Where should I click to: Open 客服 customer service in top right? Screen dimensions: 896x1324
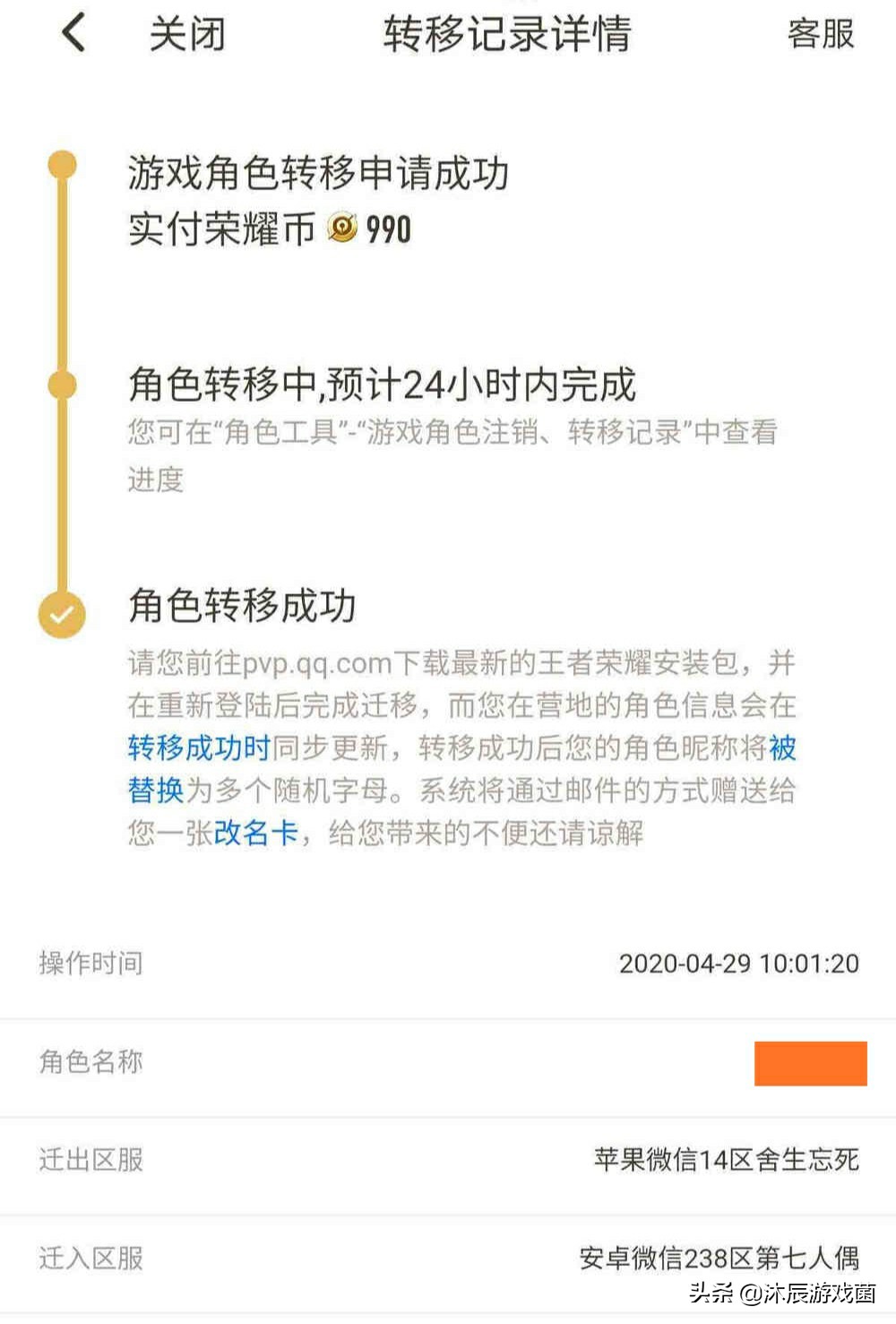(820, 36)
